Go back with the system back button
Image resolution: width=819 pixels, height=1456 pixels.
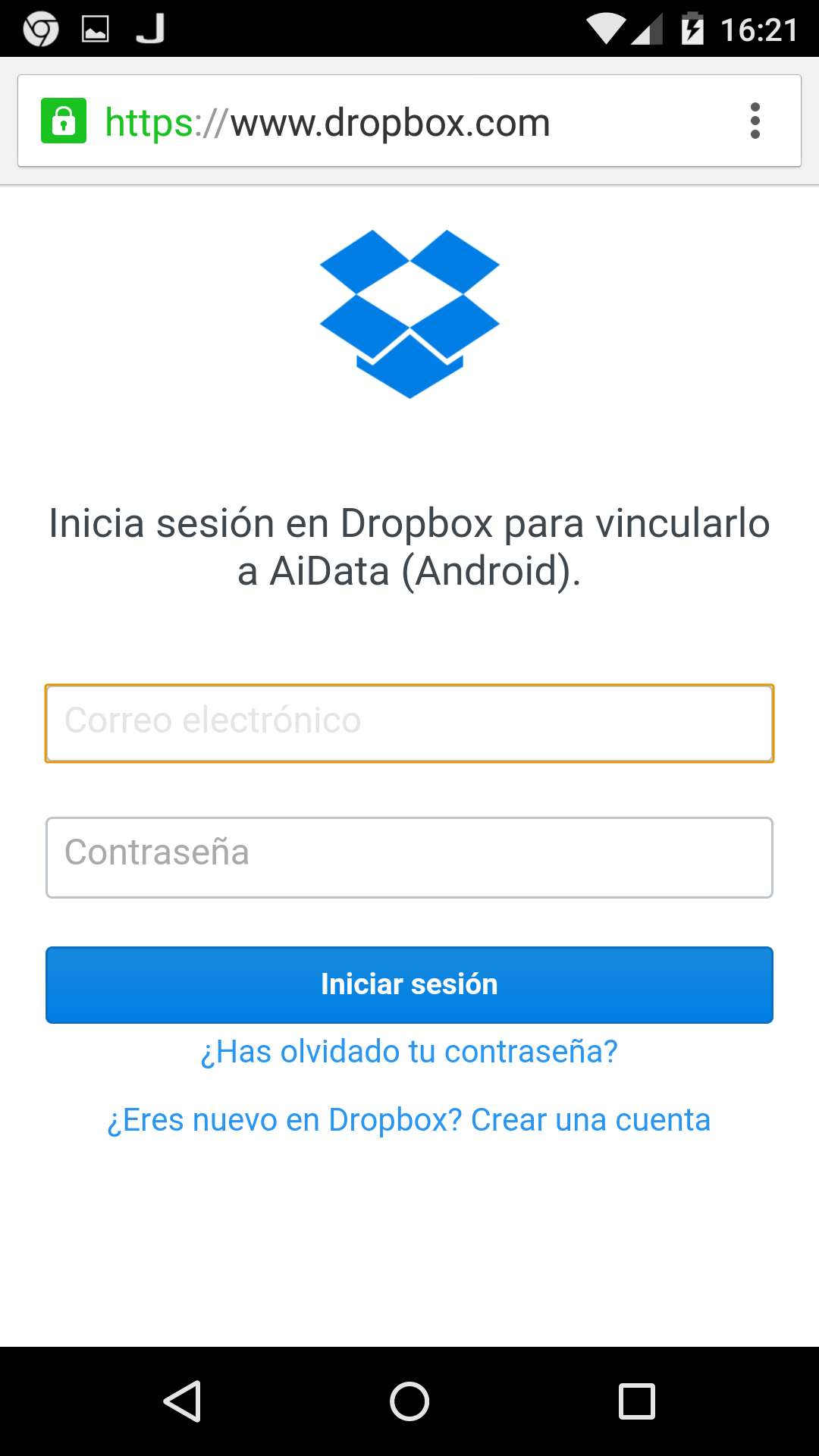pyautogui.click(x=182, y=1401)
